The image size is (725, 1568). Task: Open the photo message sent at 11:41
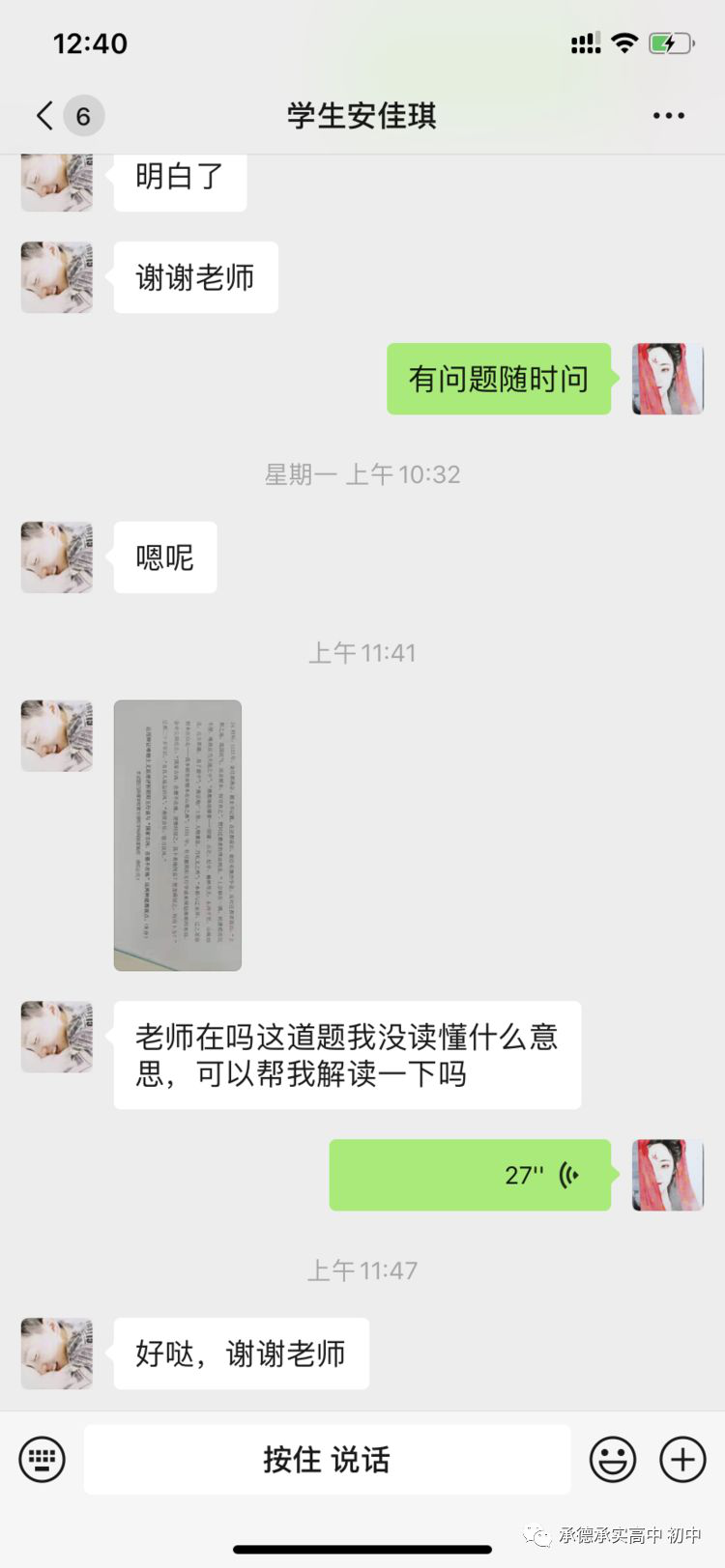point(178,835)
